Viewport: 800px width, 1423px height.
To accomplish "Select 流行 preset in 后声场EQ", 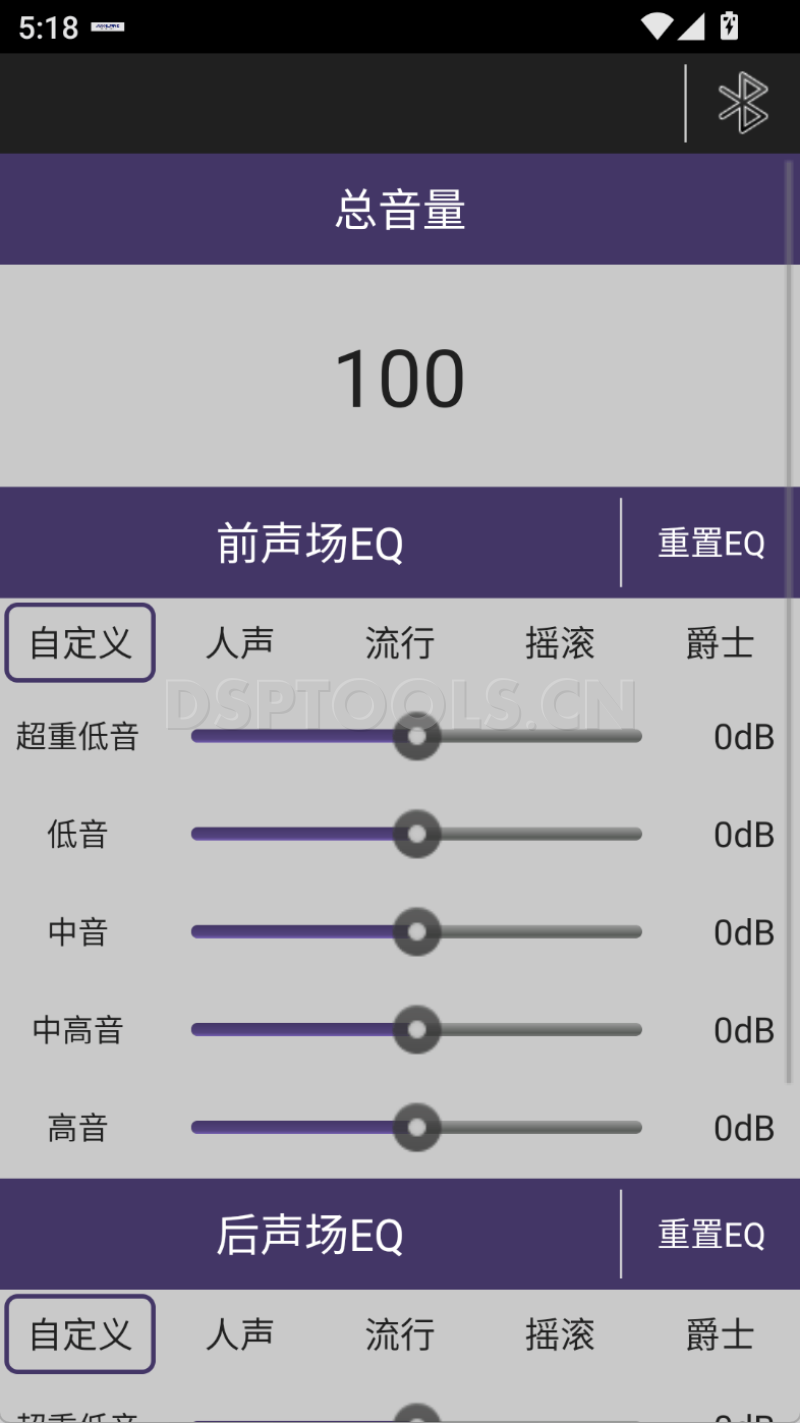I will tap(400, 1334).
